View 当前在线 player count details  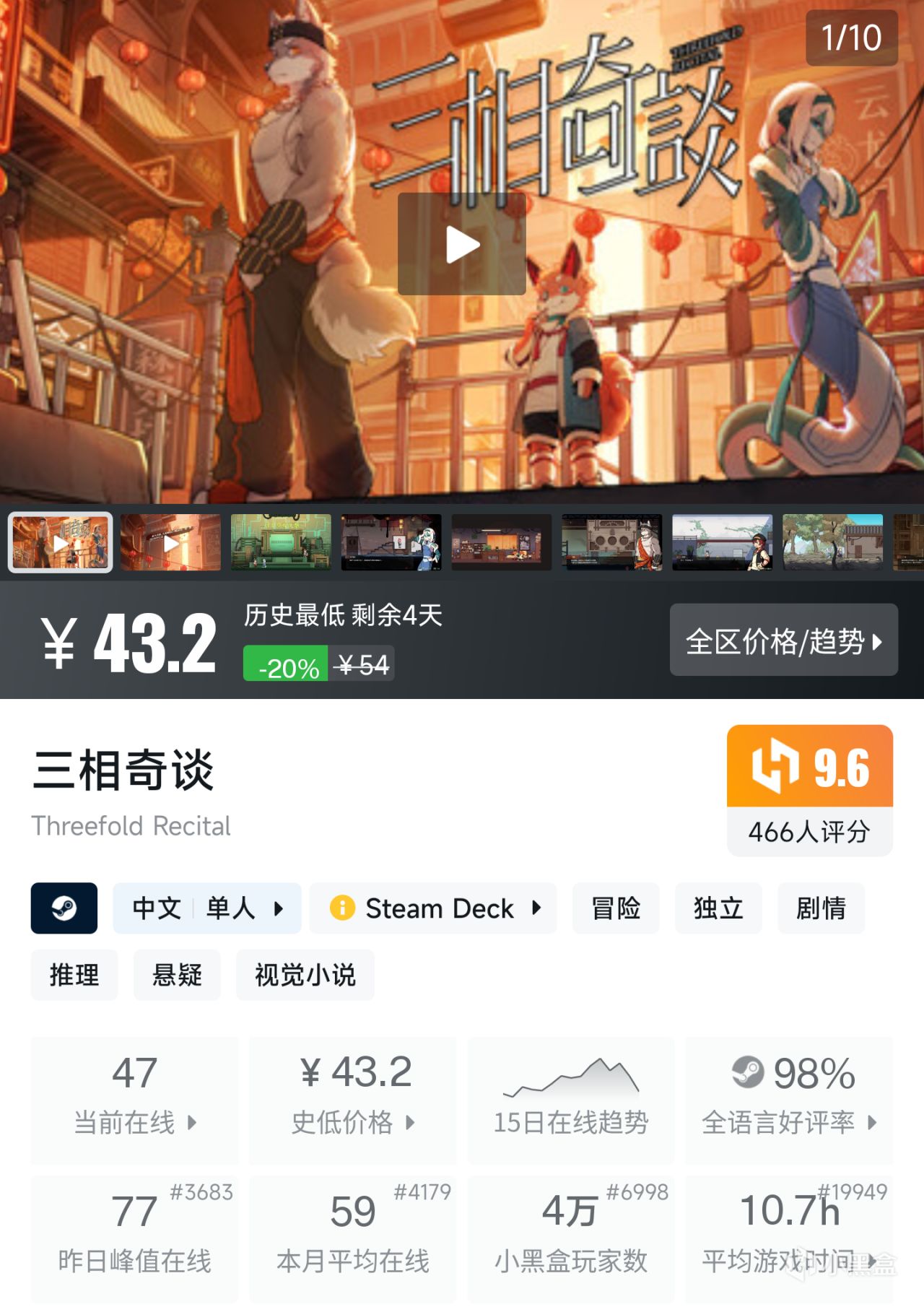coord(135,1099)
